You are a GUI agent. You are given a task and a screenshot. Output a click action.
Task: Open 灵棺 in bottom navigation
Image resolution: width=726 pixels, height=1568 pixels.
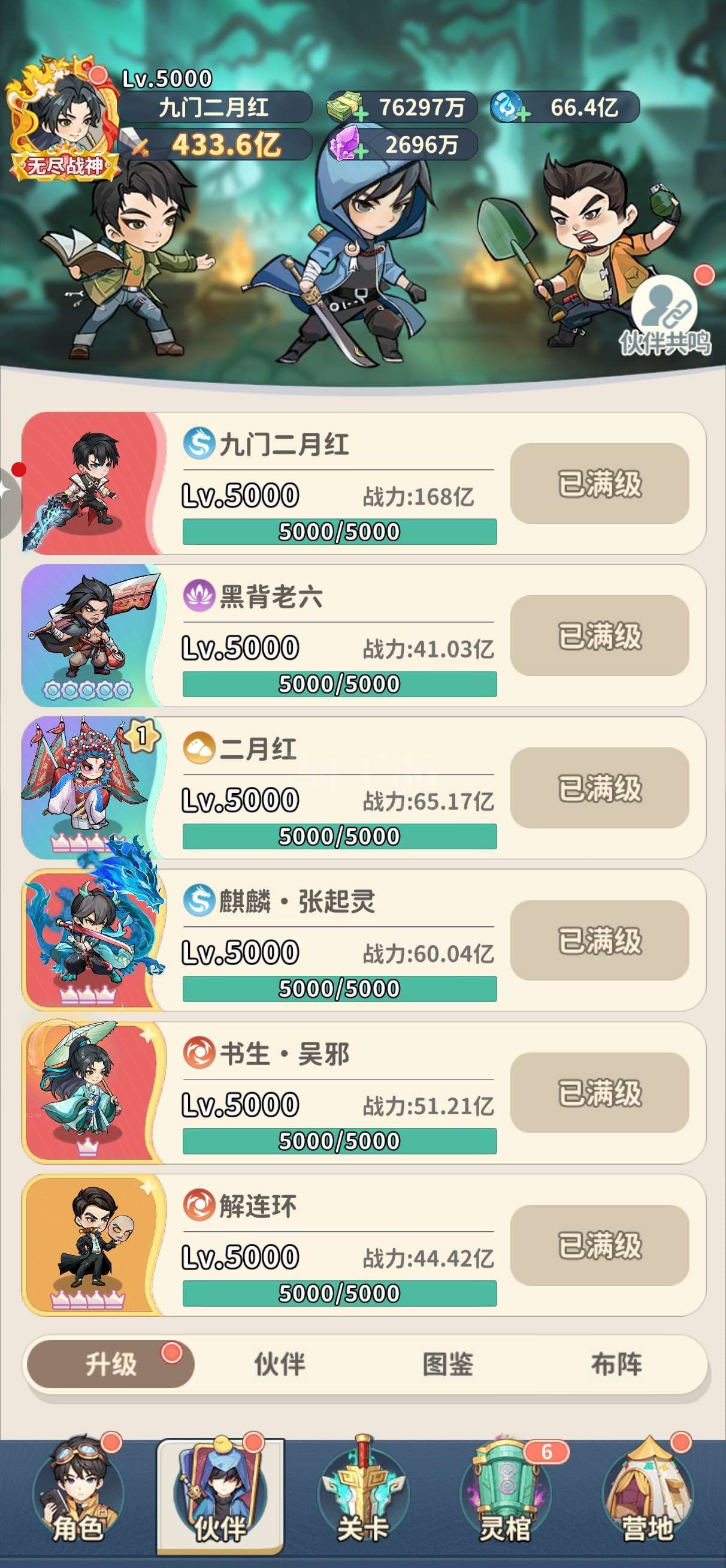pos(505,1492)
